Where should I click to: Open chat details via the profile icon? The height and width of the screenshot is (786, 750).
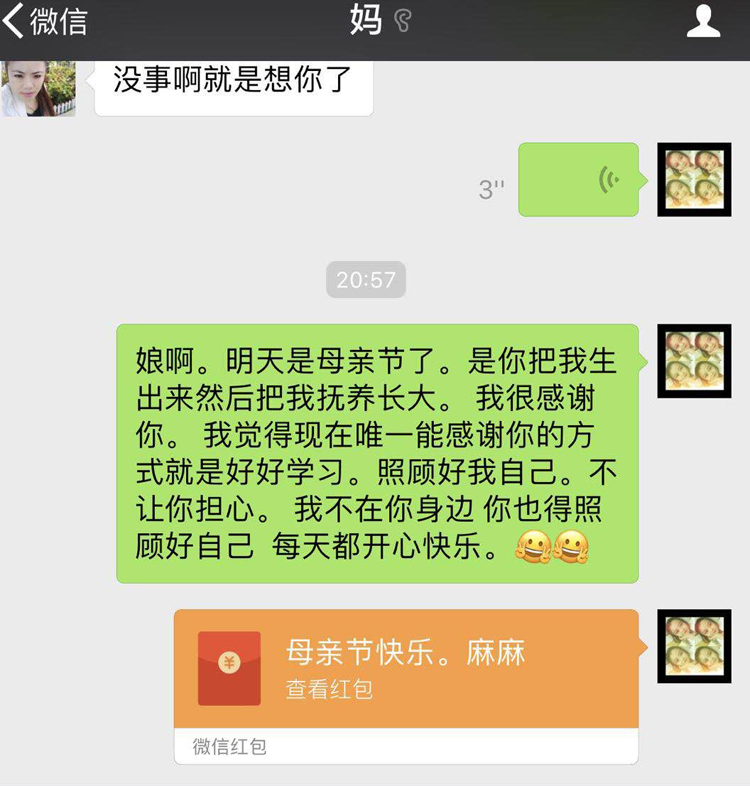point(703,21)
